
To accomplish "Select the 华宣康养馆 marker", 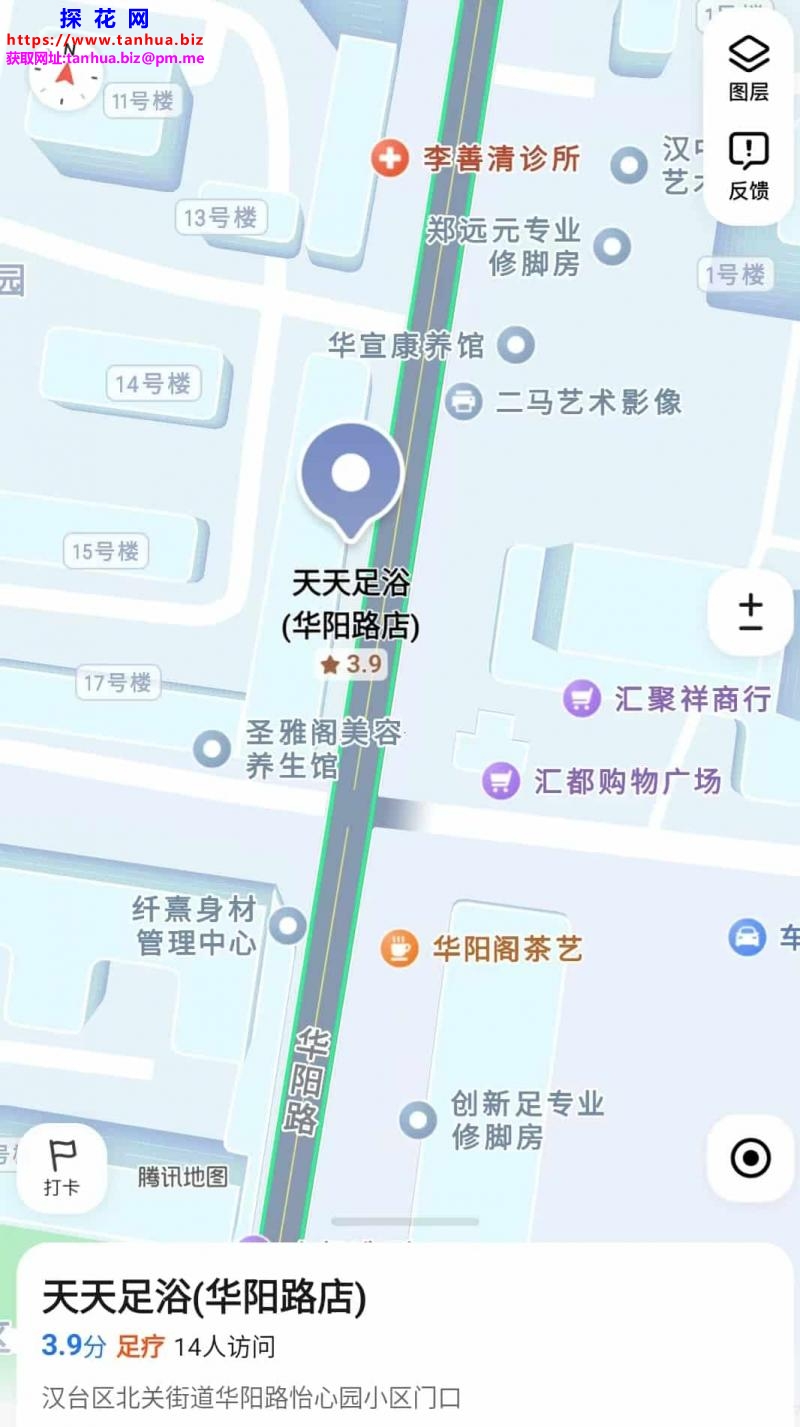I will 516,345.
